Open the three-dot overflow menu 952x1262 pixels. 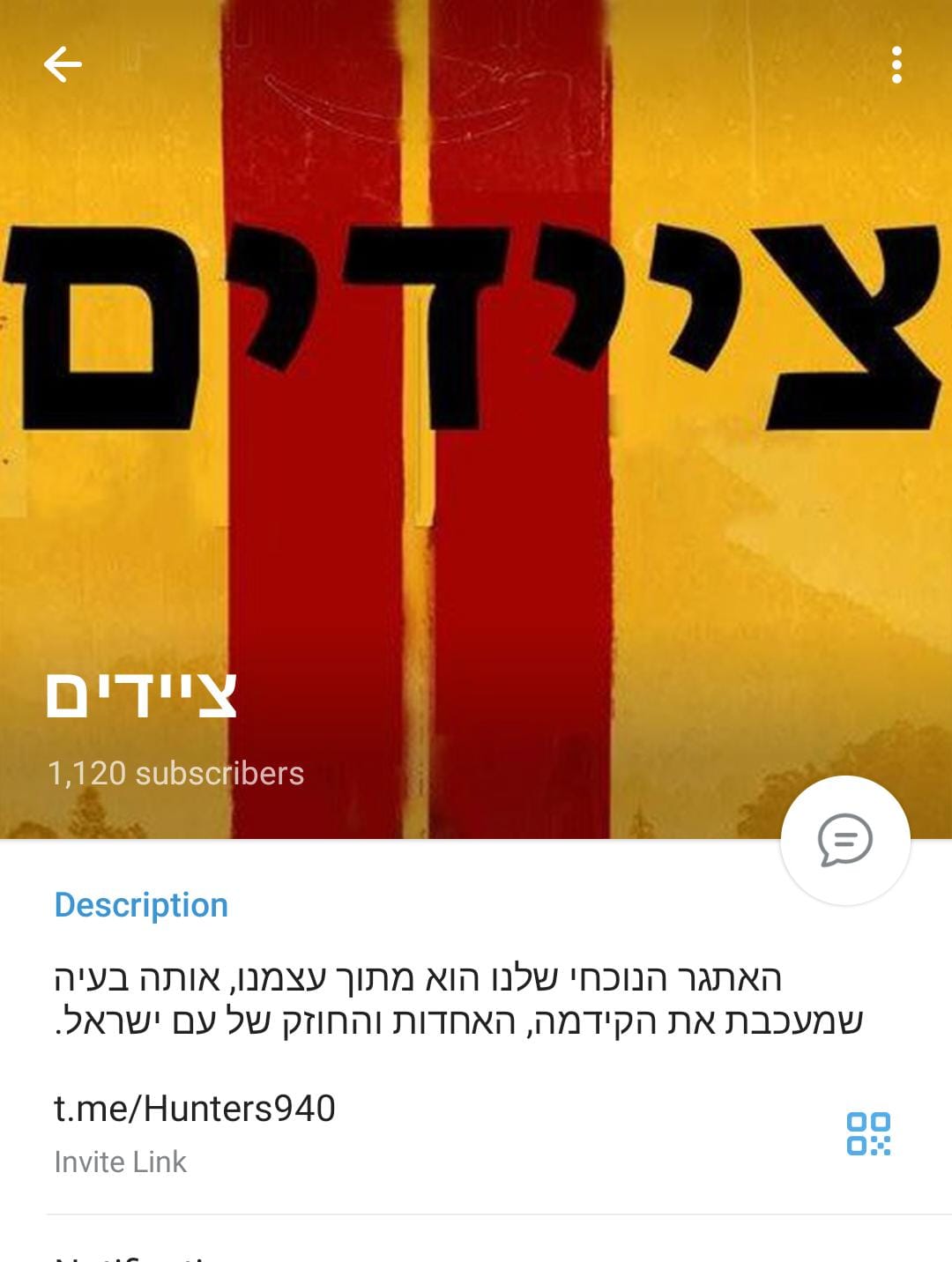(x=896, y=65)
